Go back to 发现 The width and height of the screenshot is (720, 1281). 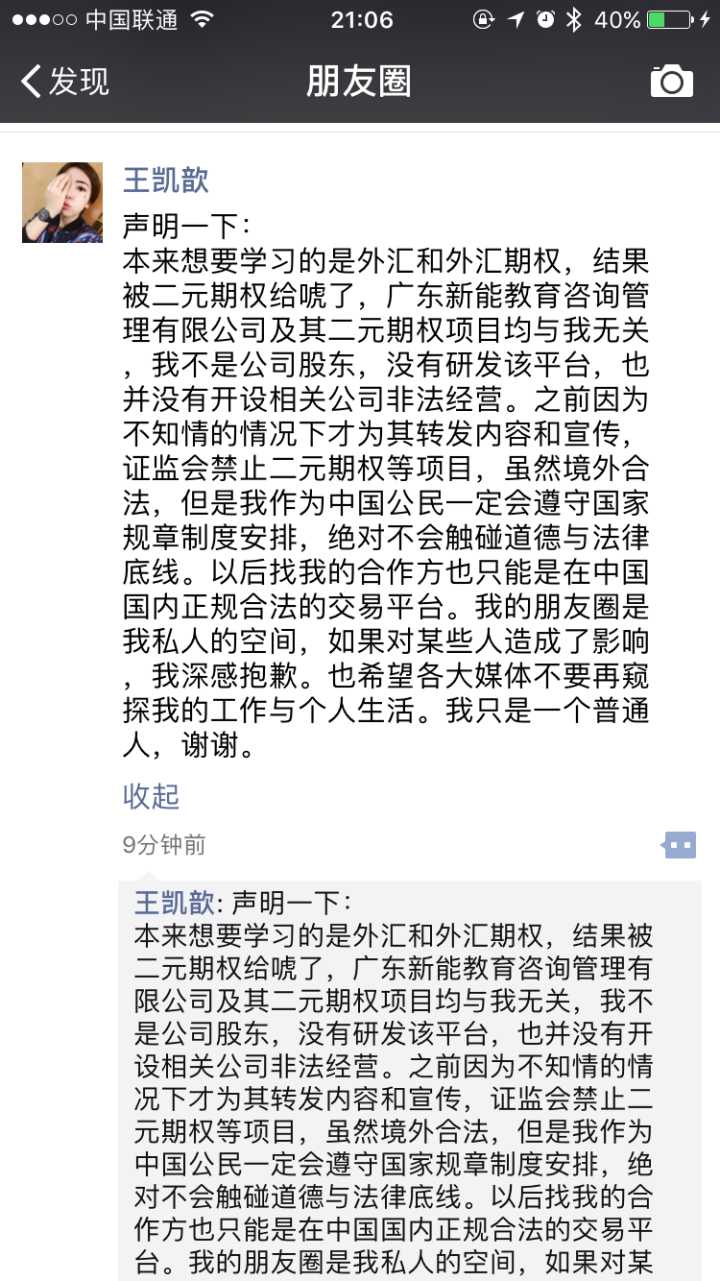click(65, 81)
